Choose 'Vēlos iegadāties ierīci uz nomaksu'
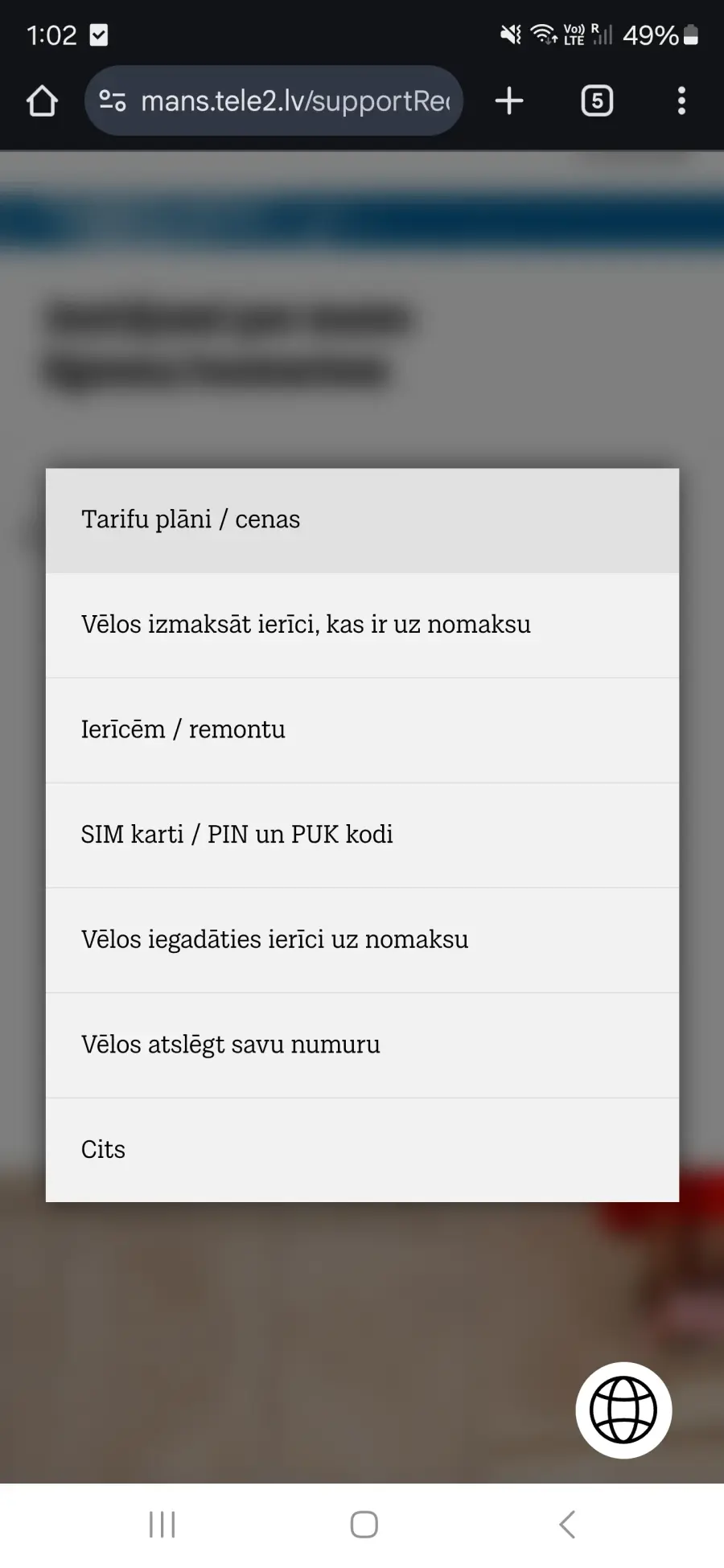Screen dimensions: 724x1568 click(x=362, y=940)
